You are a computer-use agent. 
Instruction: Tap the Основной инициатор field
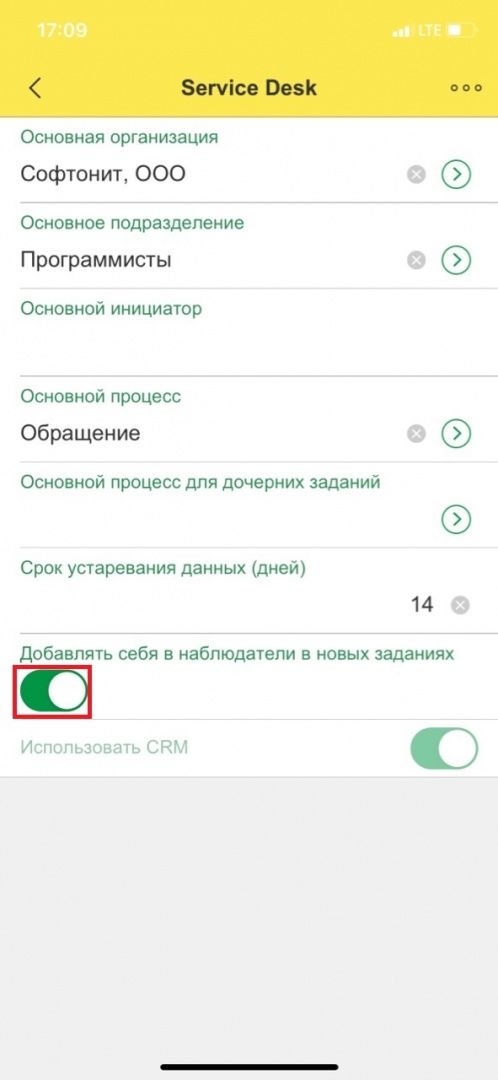(249, 333)
